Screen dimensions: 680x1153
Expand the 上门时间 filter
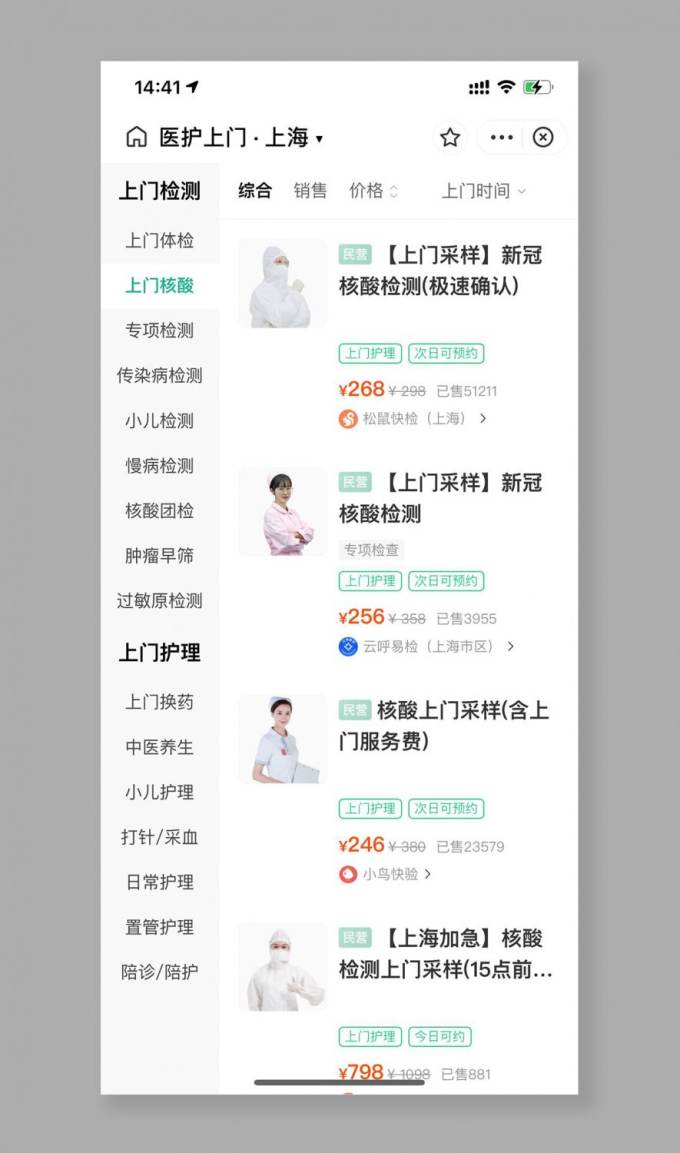pyautogui.click(x=484, y=190)
